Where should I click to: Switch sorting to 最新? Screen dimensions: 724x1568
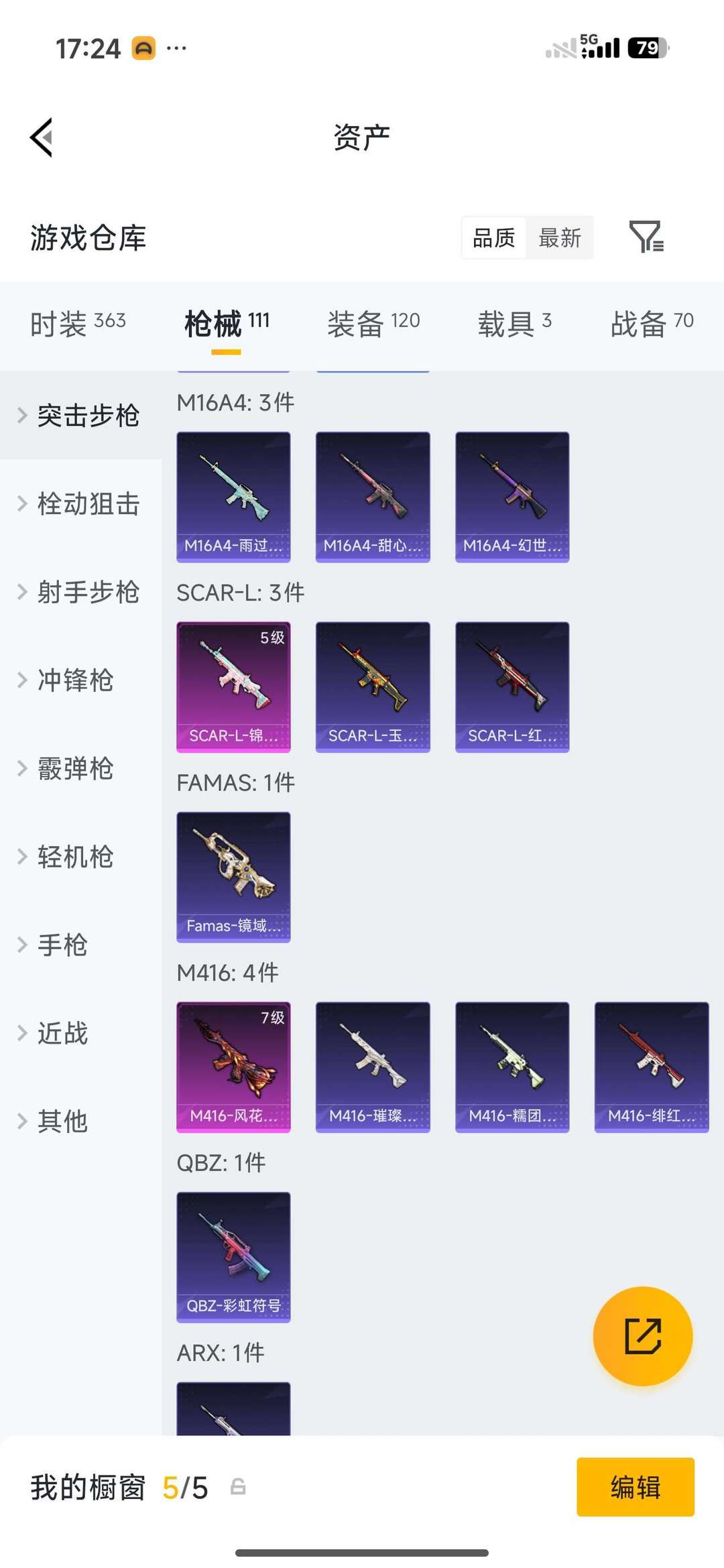pos(560,238)
